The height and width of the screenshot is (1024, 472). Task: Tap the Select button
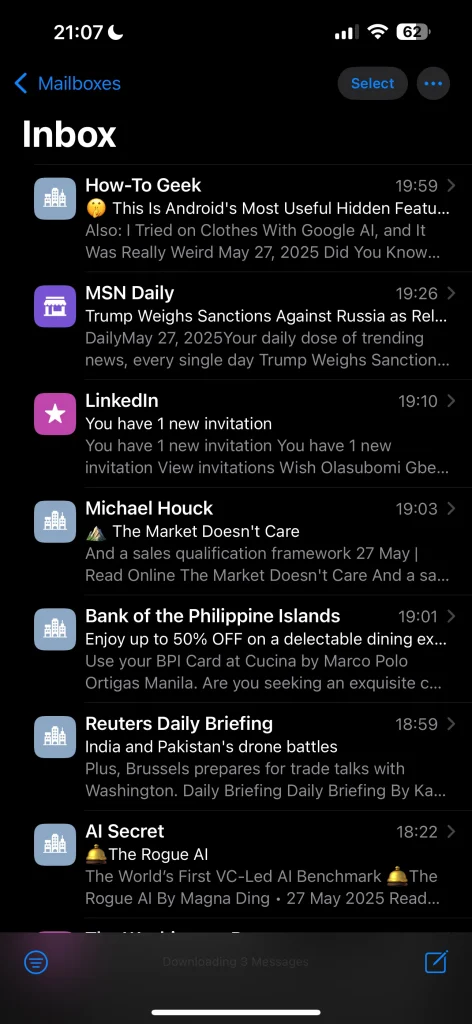click(x=372, y=84)
